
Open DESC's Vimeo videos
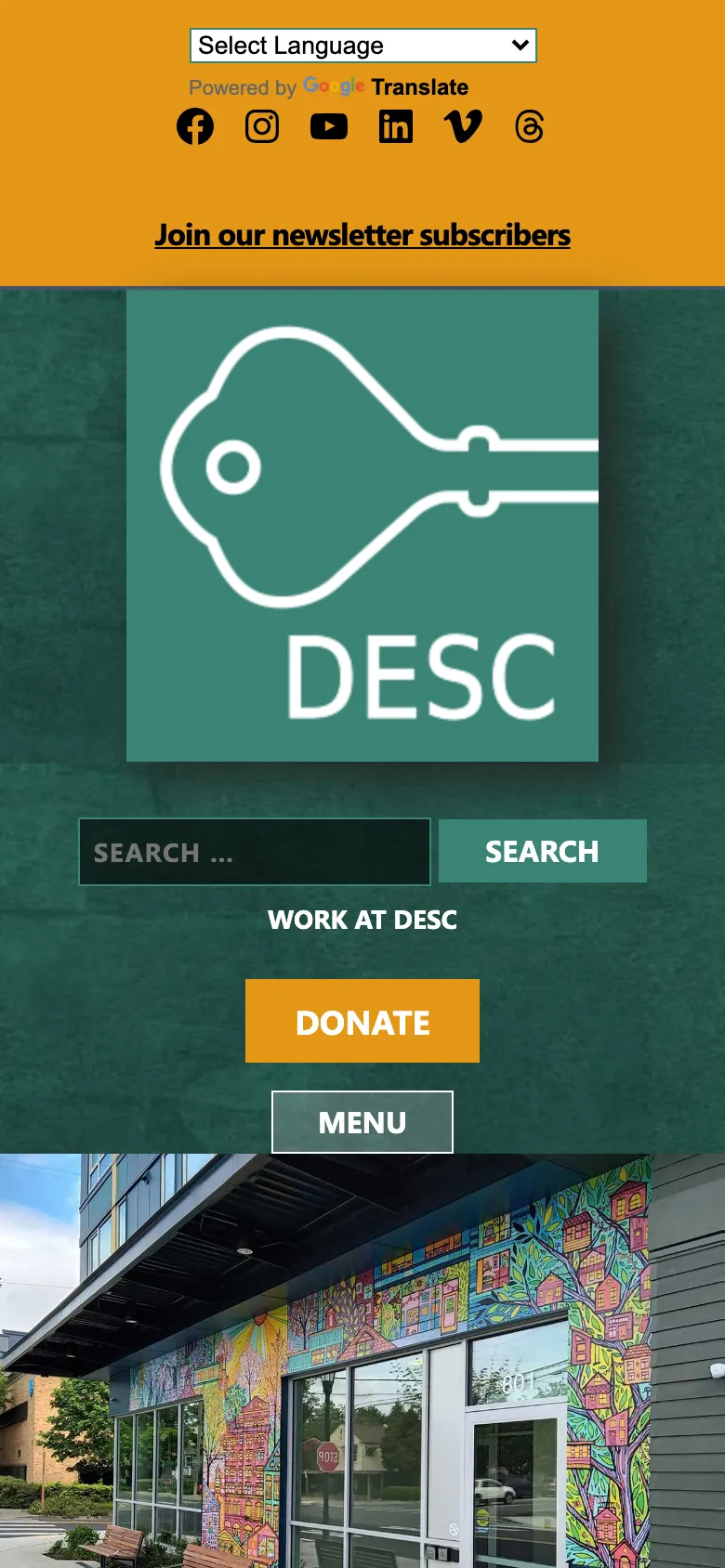coord(463,126)
